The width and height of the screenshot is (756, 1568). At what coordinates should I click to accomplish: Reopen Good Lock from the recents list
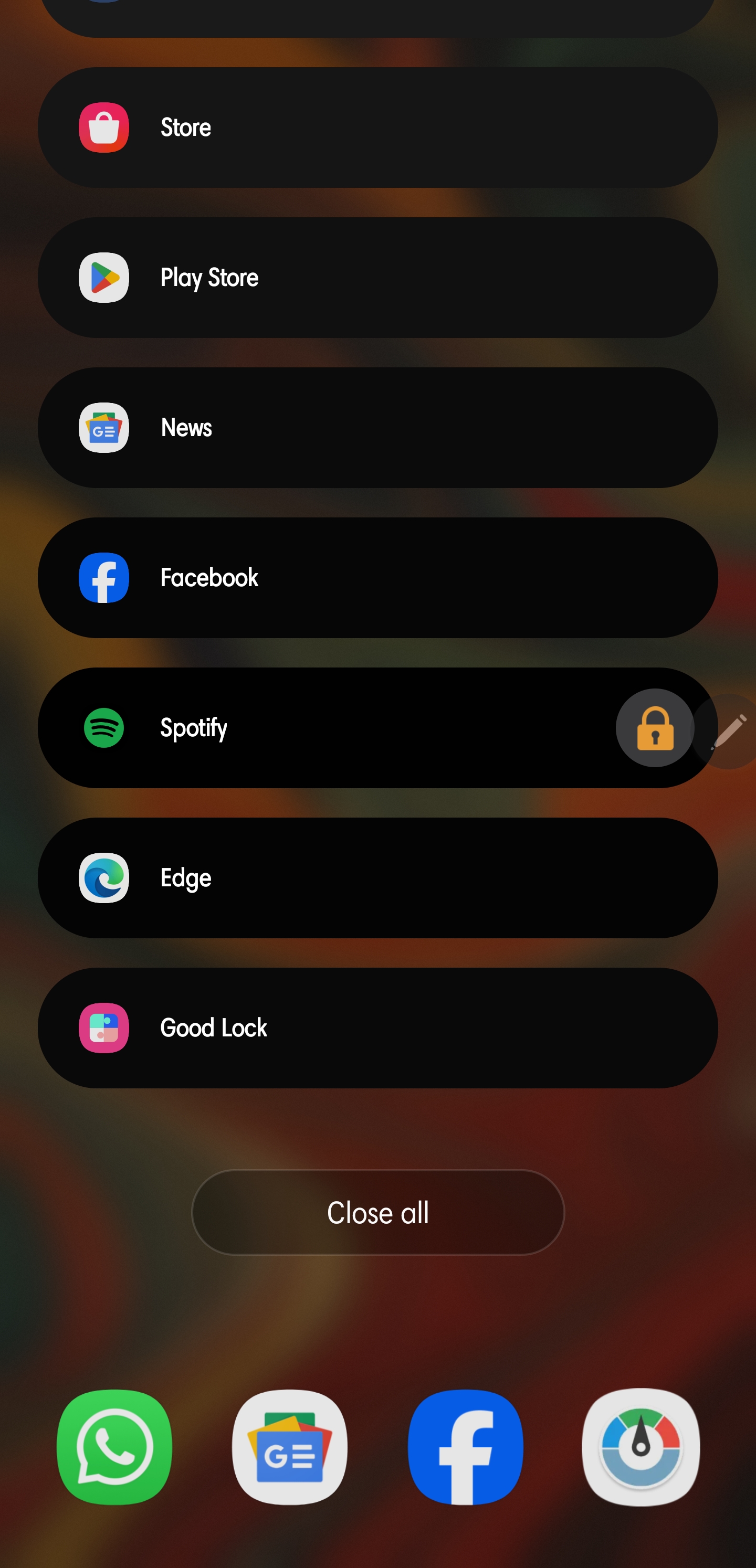pyautogui.click(x=377, y=1027)
